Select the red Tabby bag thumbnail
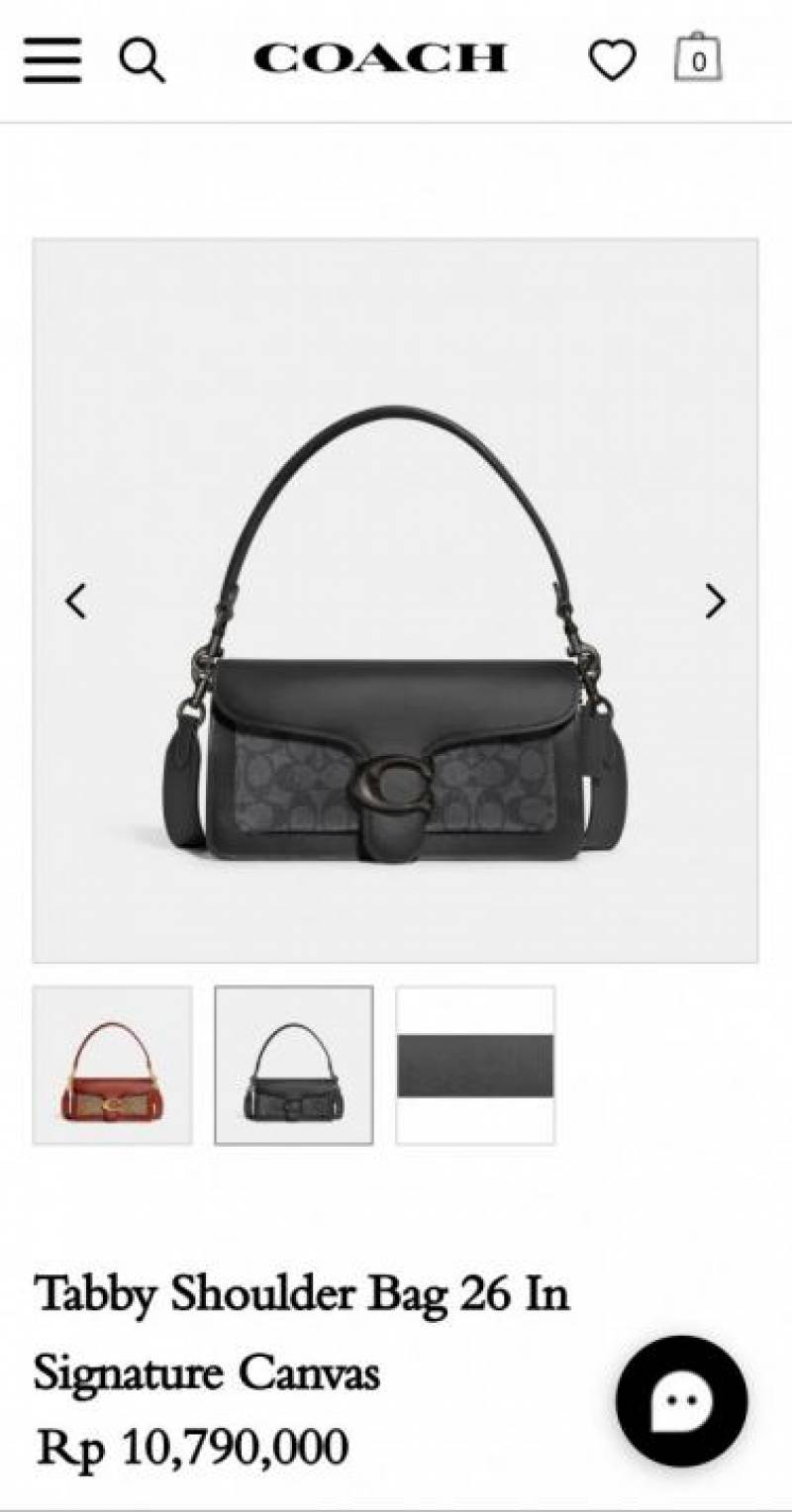 (x=112, y=1066)
